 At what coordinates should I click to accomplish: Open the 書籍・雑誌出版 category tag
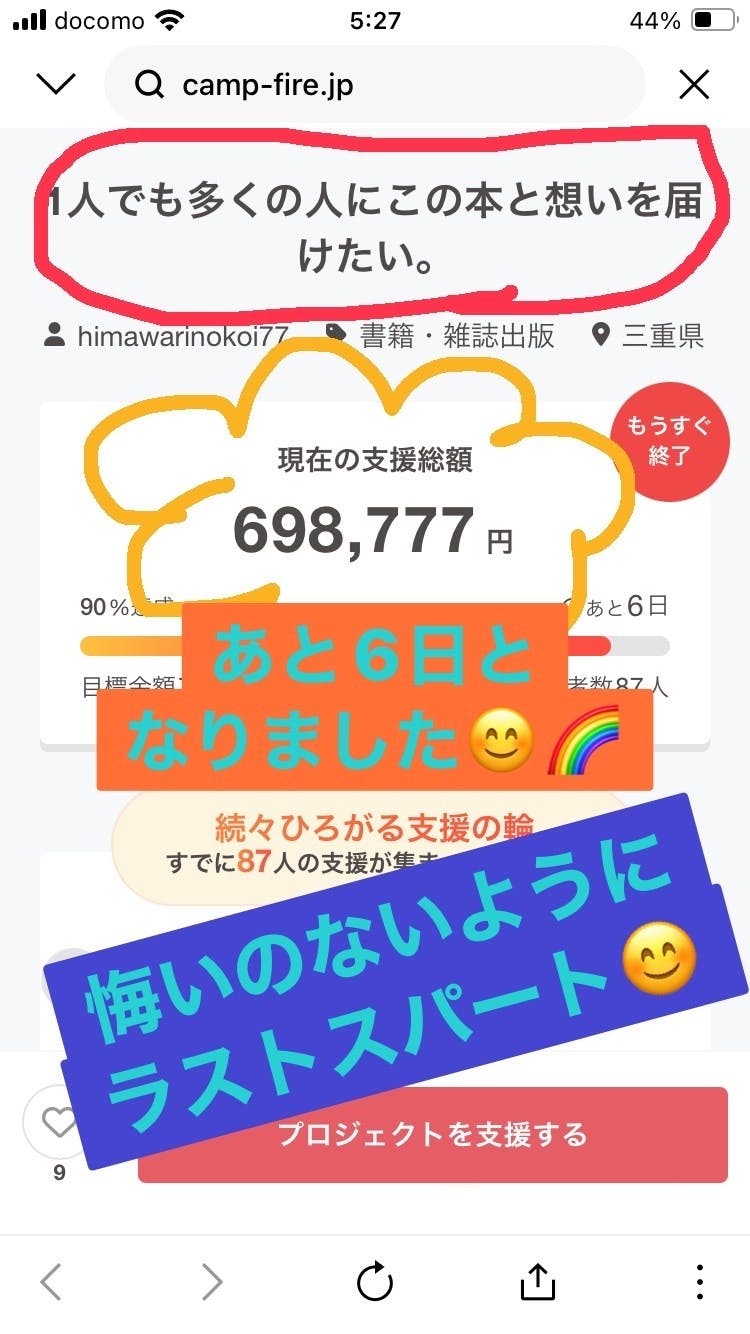click(x=443, y=336)
